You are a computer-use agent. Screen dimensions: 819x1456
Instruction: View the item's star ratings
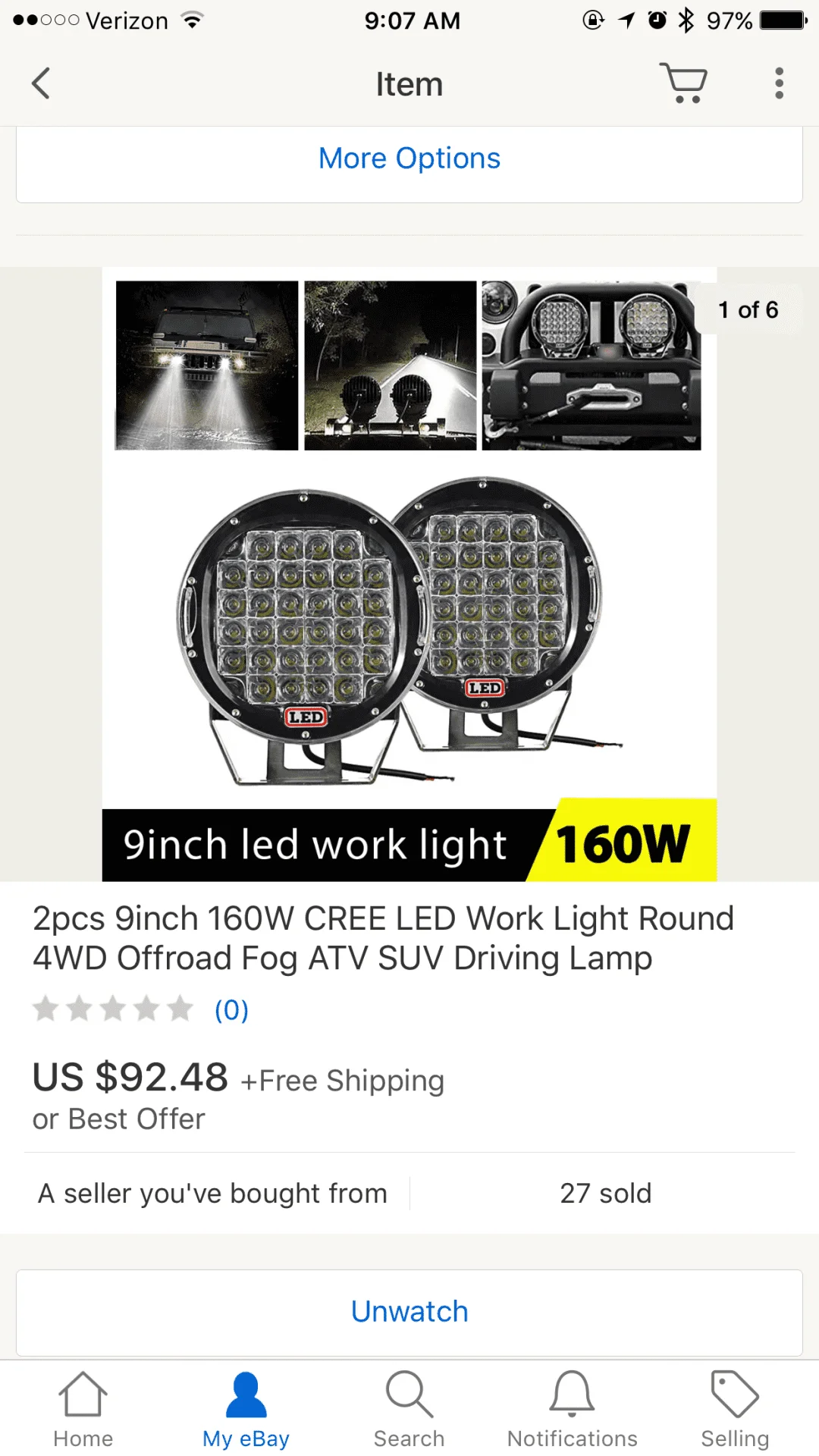pyautogui.click(x=114, y=1009)
